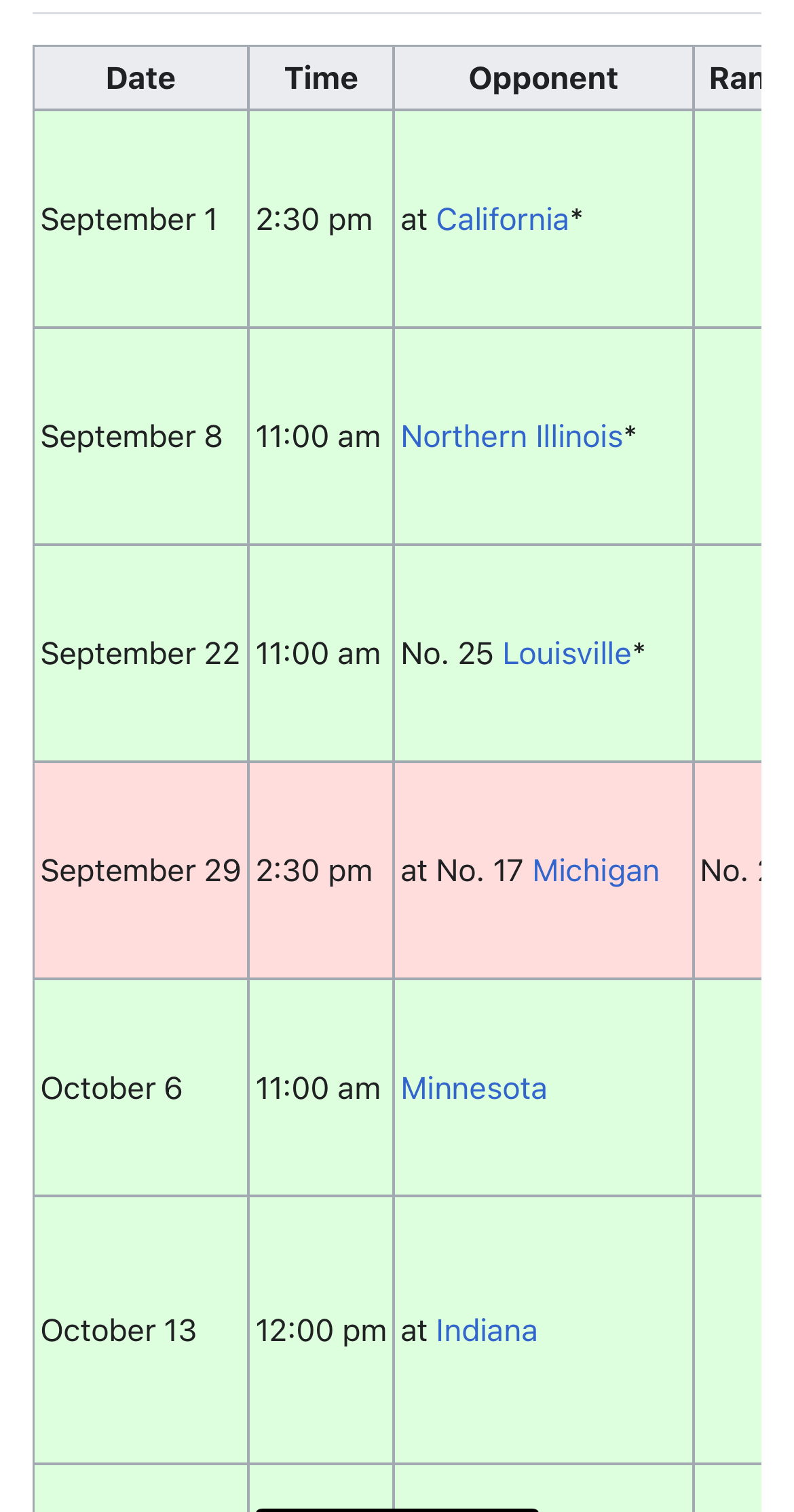
Task: Open the California link
Action: point(502,220)
